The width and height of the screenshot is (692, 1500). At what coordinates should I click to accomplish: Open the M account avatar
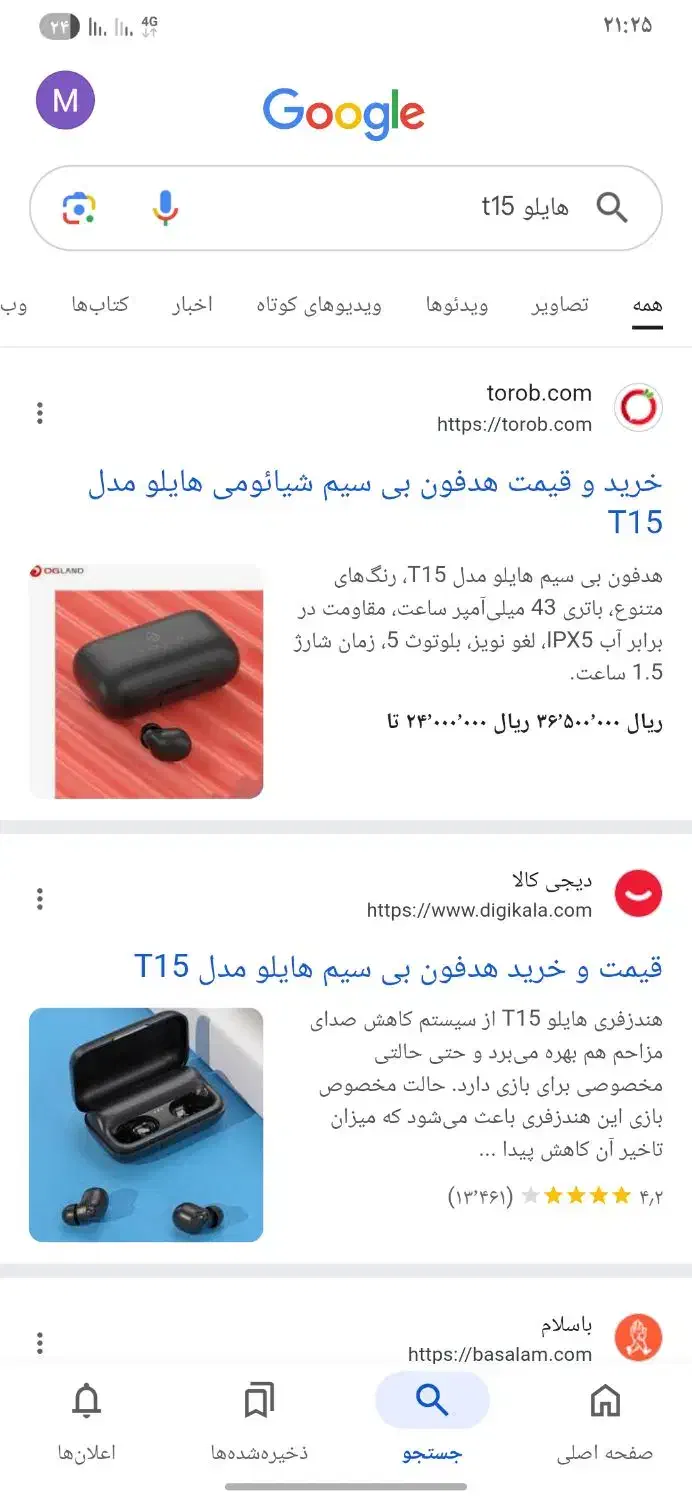[65, 100]
